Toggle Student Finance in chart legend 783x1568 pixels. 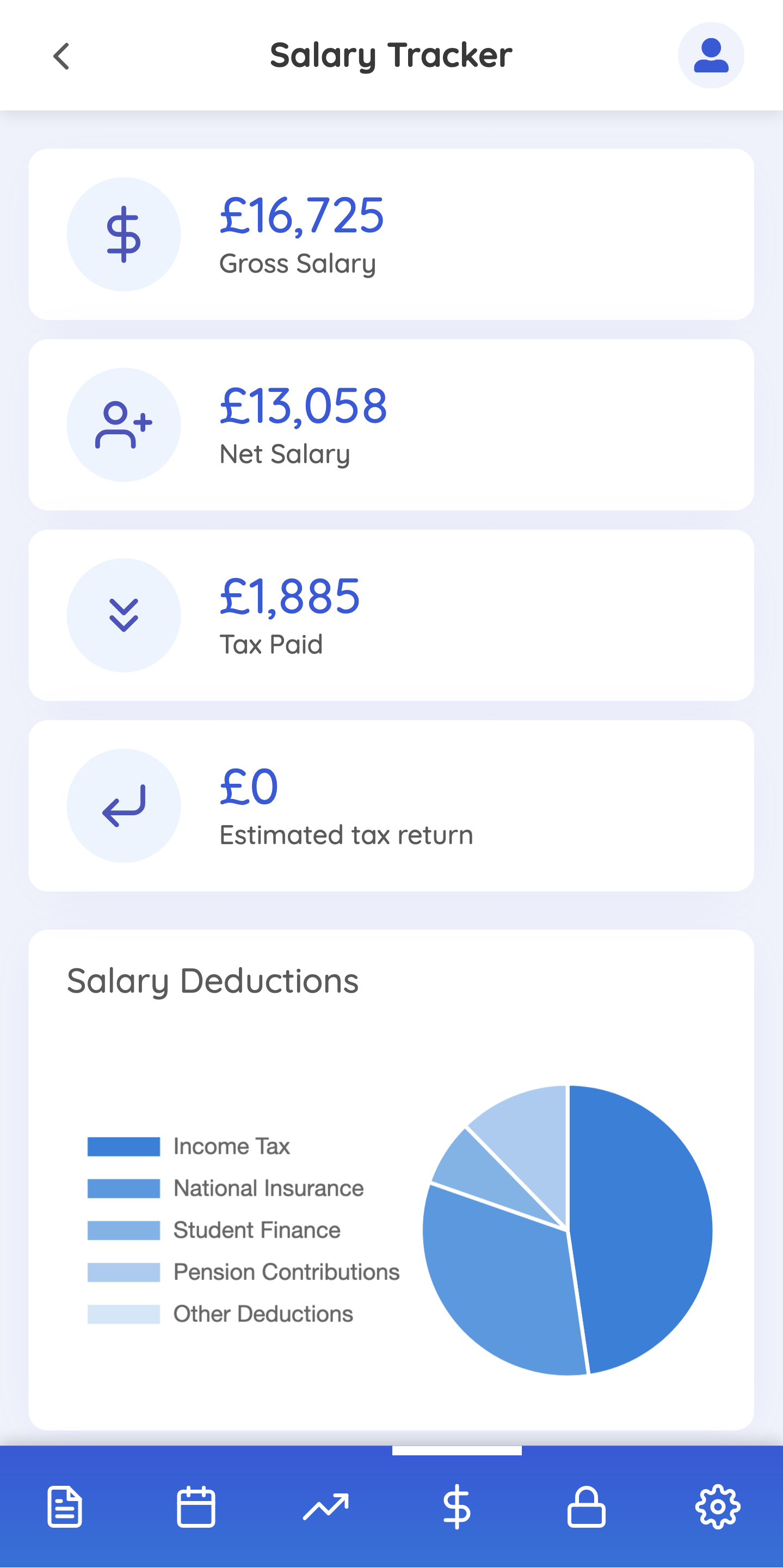tap(213, 1230)
